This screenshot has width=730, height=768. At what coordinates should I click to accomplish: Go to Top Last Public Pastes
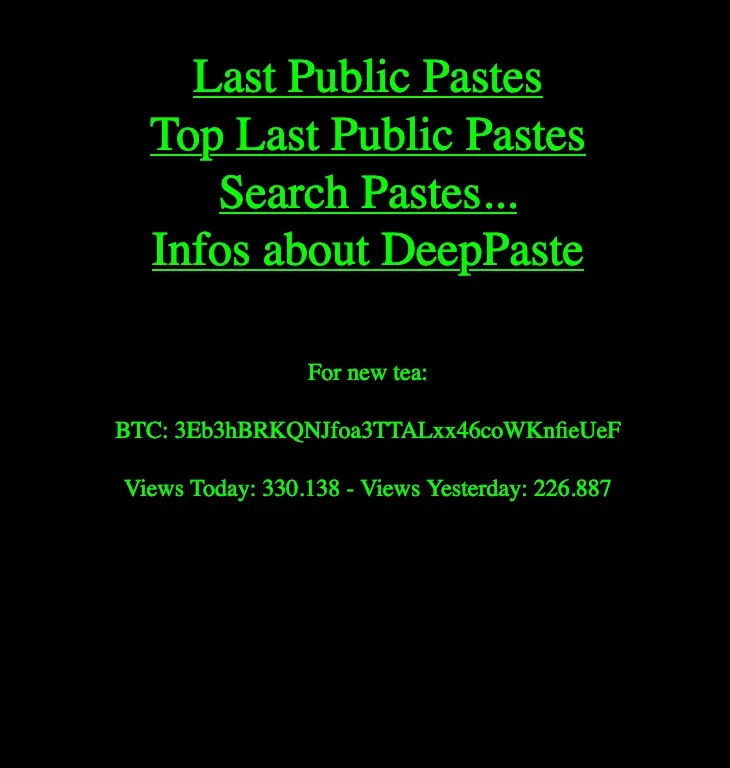[367, 135]
